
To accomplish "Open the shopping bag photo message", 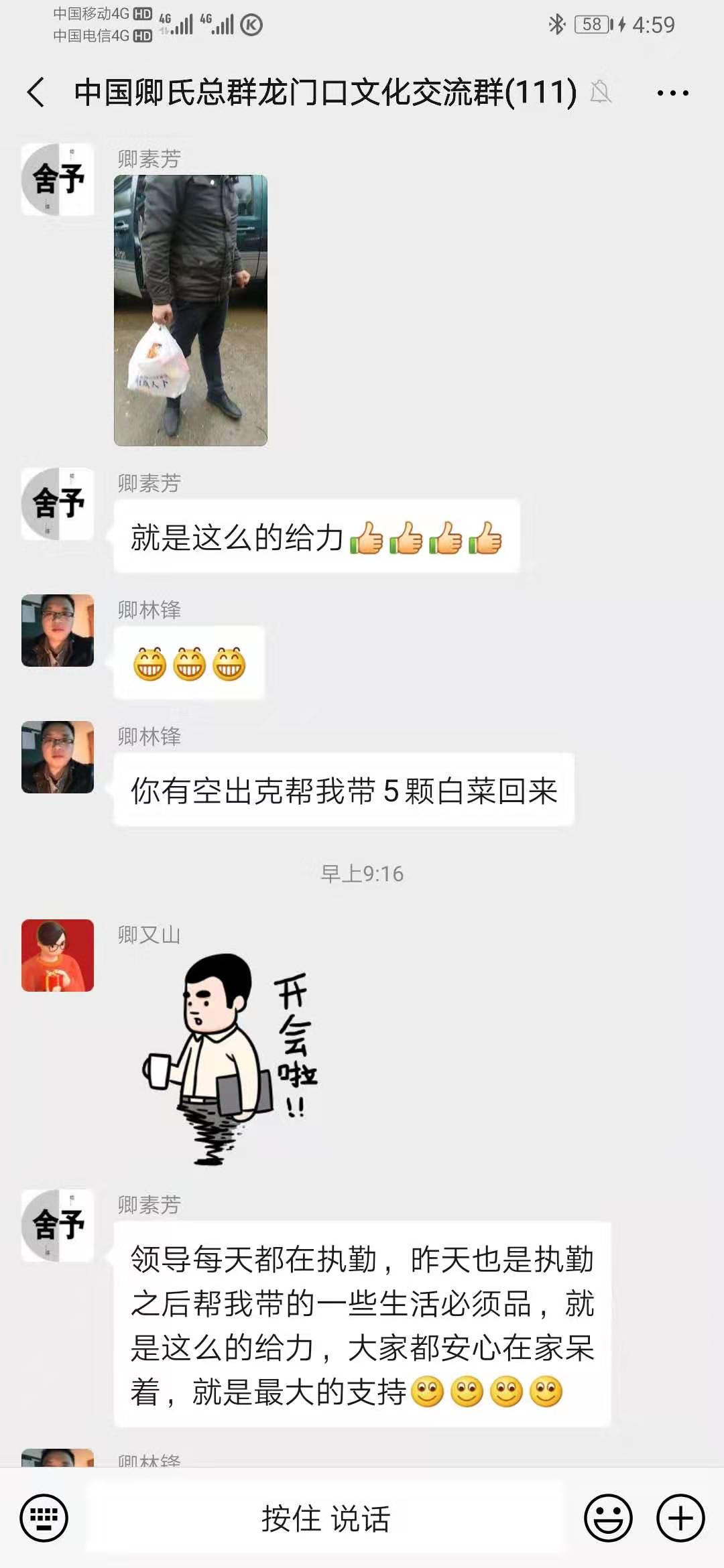I will (190, 308).
